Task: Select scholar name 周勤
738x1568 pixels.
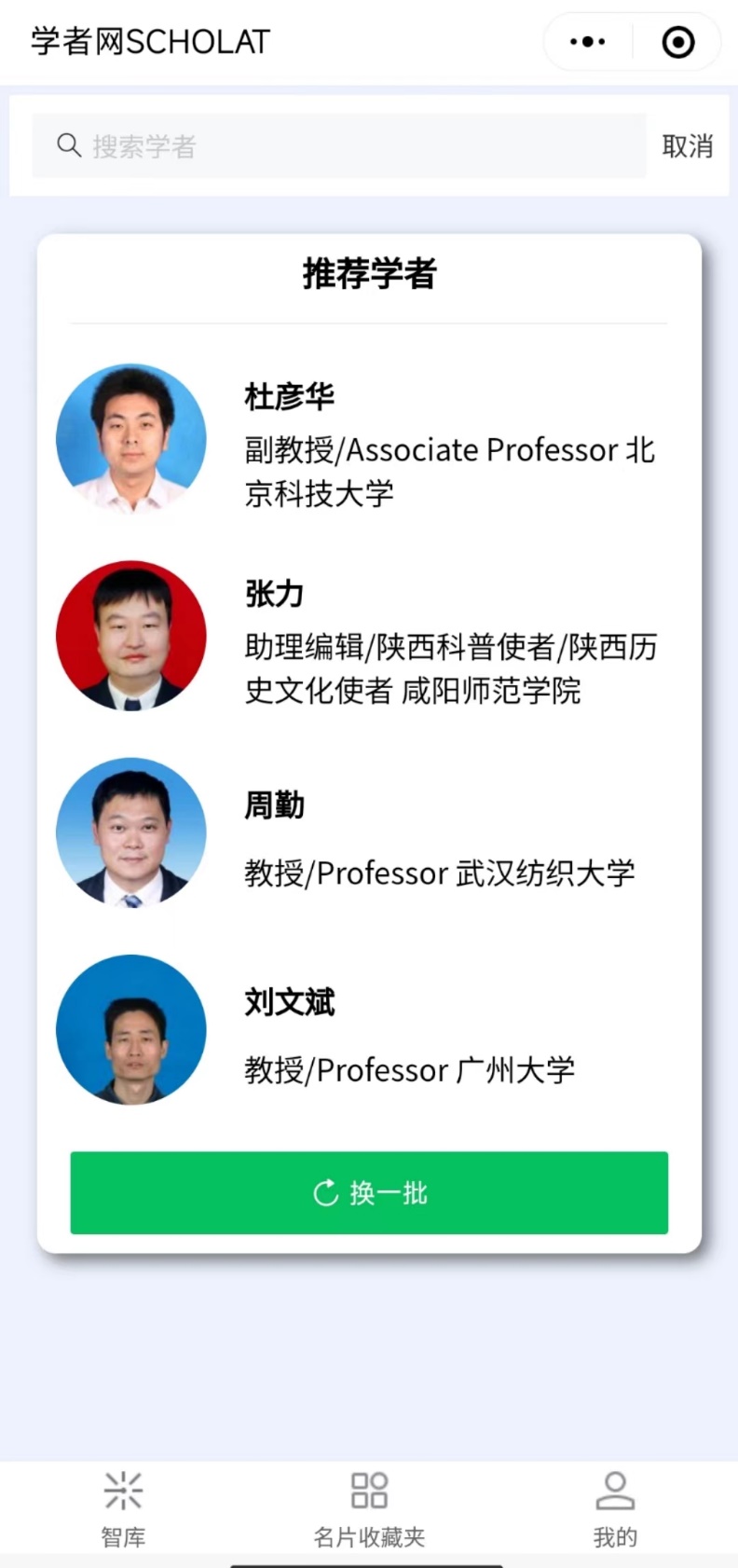Action: 275,806
